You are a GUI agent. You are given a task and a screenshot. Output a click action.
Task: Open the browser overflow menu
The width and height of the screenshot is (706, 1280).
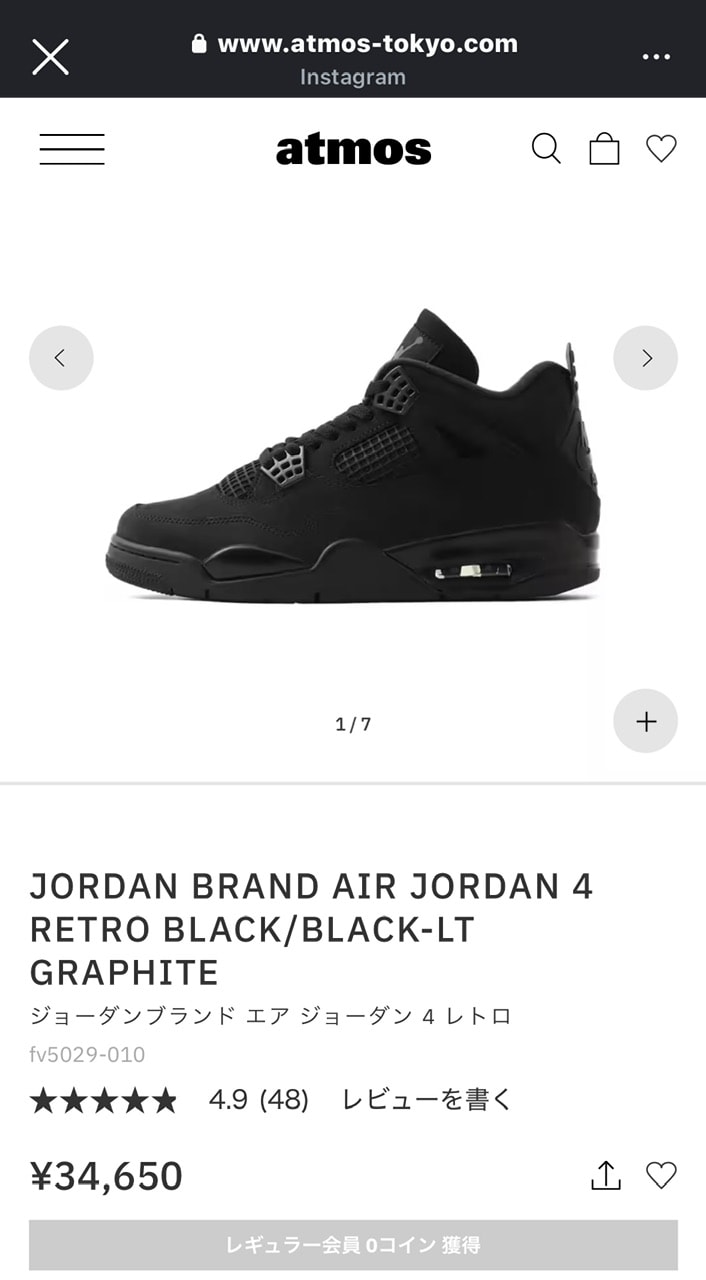[656, 57]
